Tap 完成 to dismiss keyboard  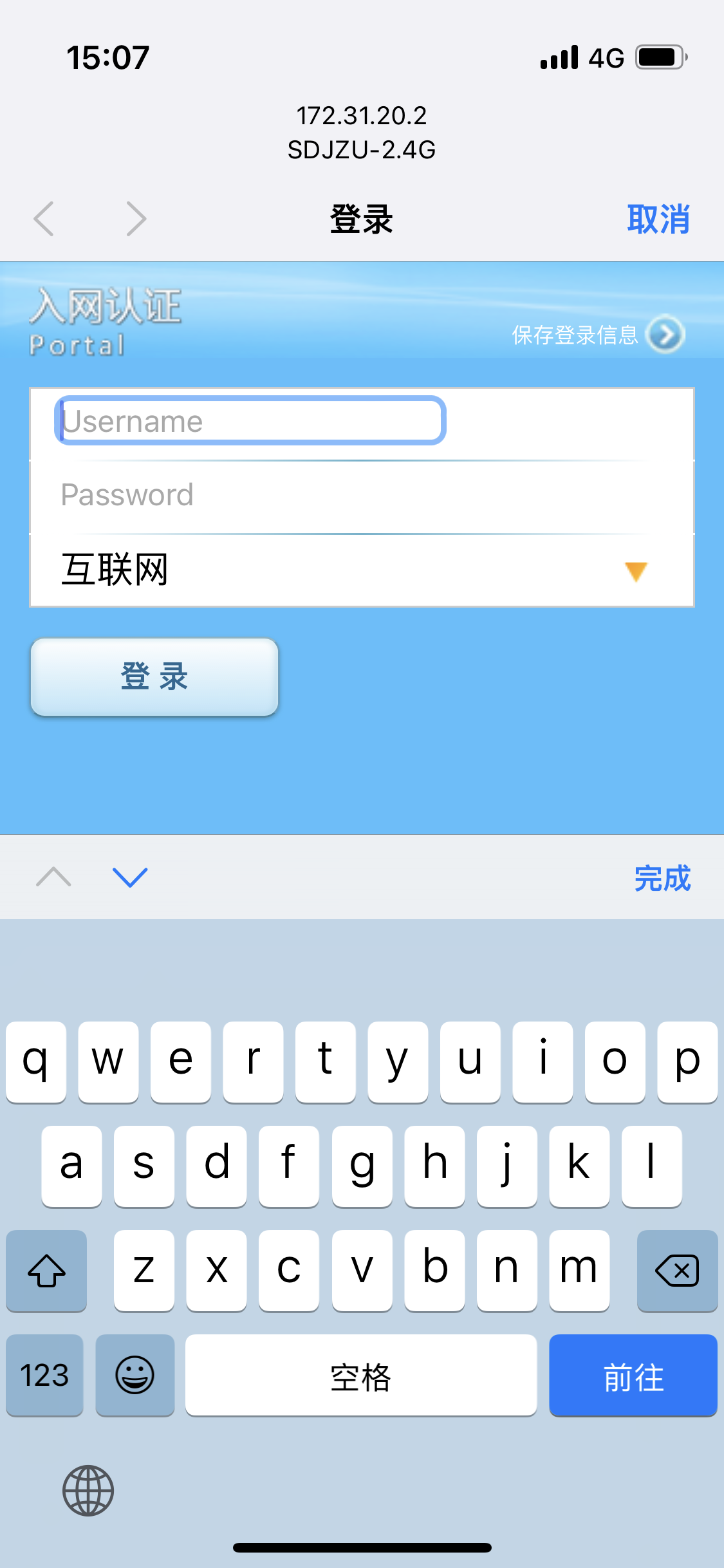(x=662, y=878)
